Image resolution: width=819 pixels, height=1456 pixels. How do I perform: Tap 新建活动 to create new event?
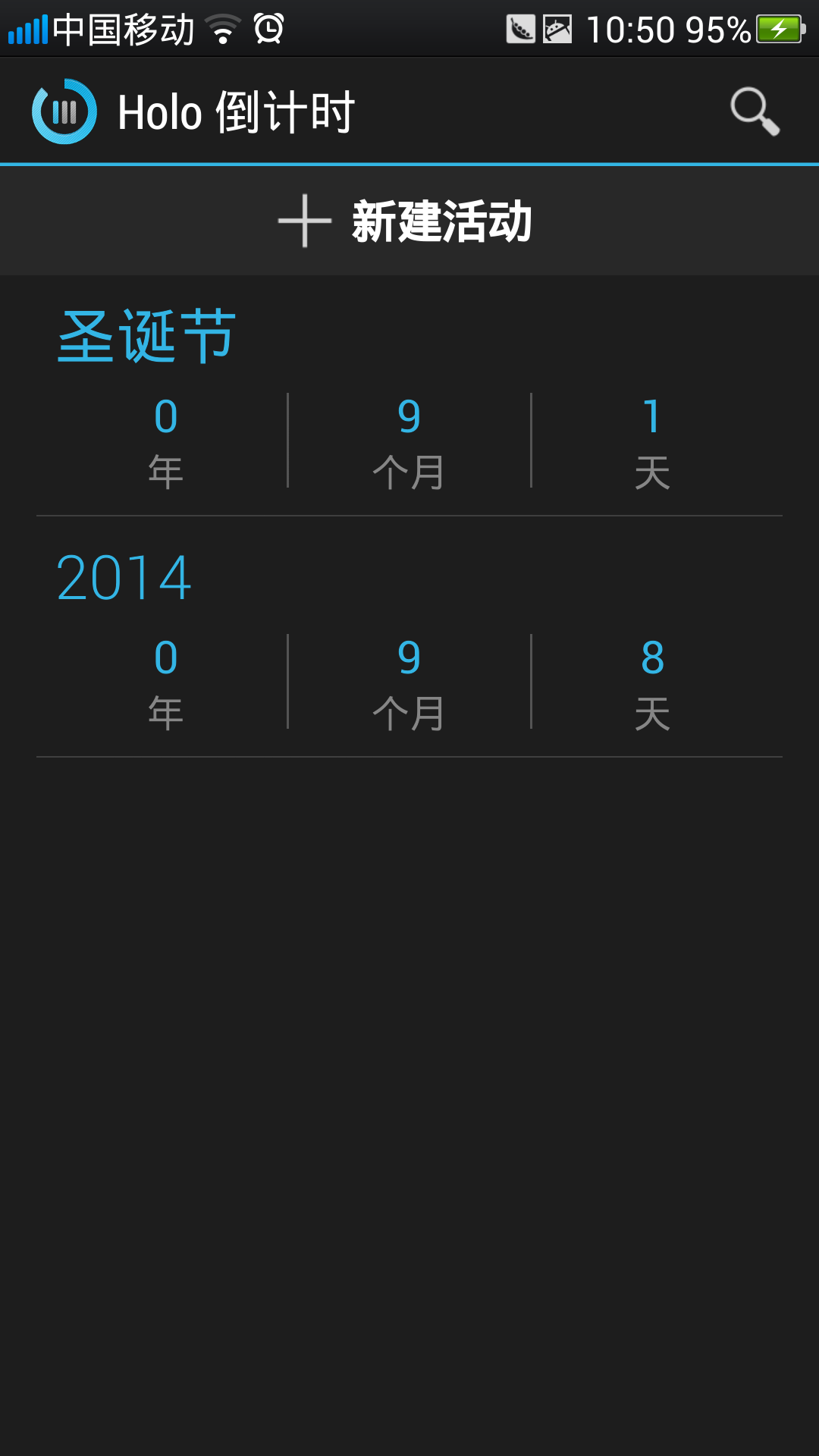tap(409, 221)
